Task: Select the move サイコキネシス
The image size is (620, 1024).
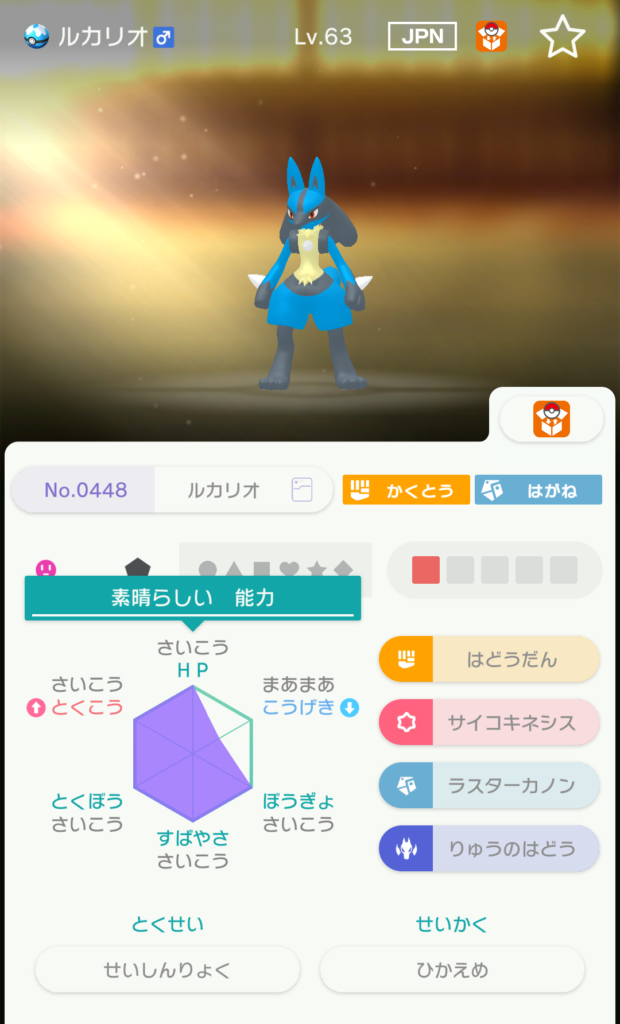Action: pyautogui.click(x=489, y=723)
